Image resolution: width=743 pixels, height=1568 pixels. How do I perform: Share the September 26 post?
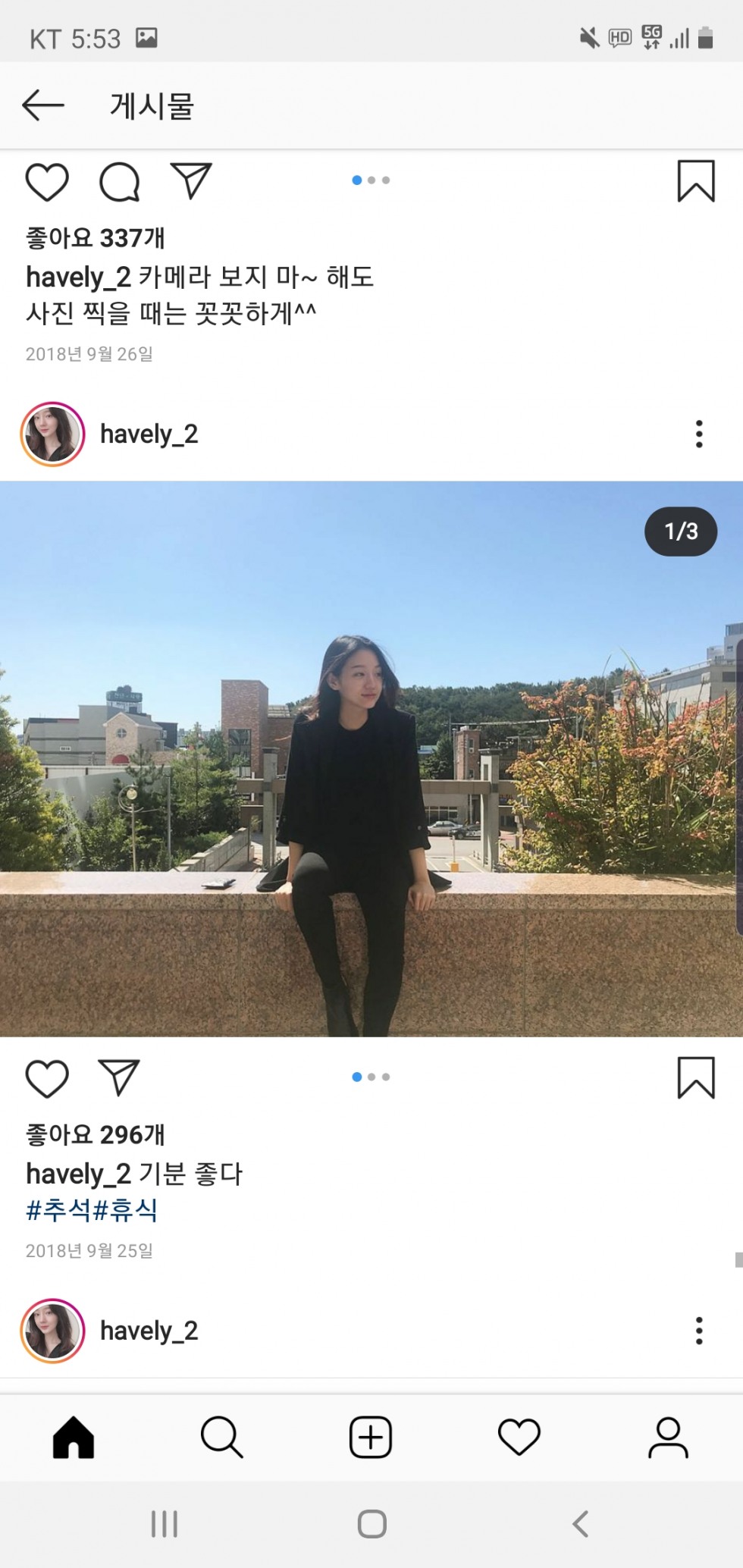pyautogui.click(x=191, y=181)
